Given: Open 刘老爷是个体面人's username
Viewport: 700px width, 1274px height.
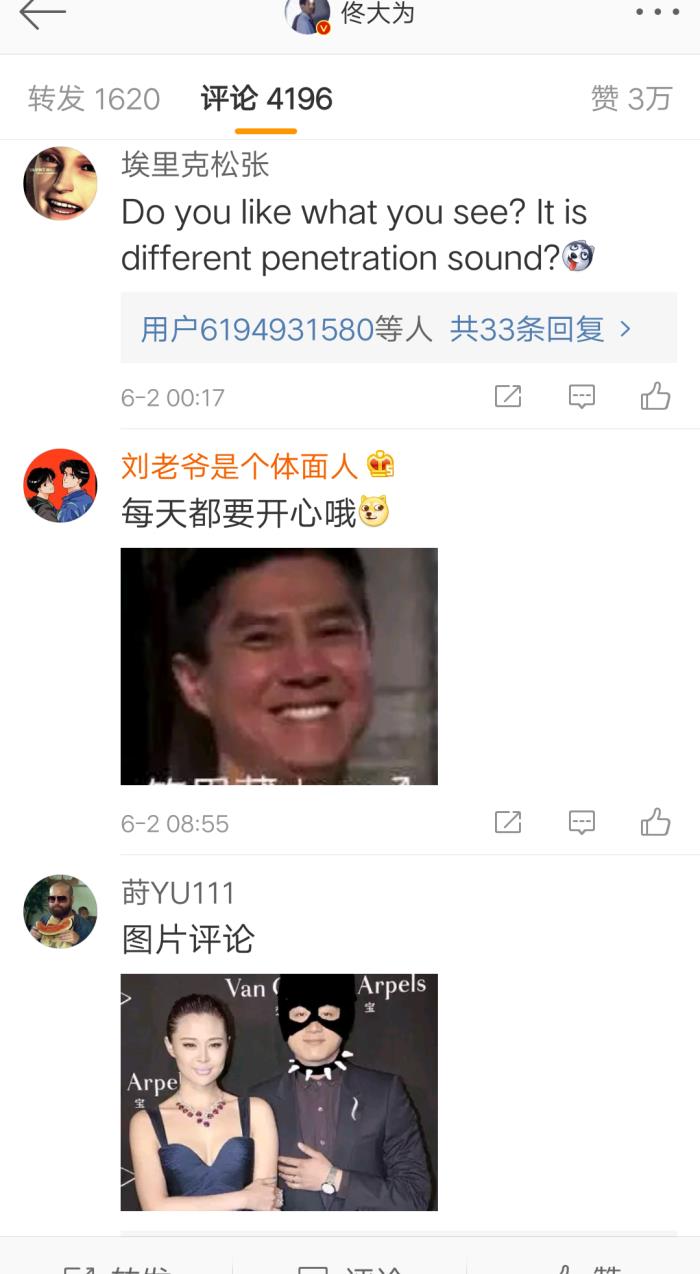Looking at the screenshot, I should (239, 465).
